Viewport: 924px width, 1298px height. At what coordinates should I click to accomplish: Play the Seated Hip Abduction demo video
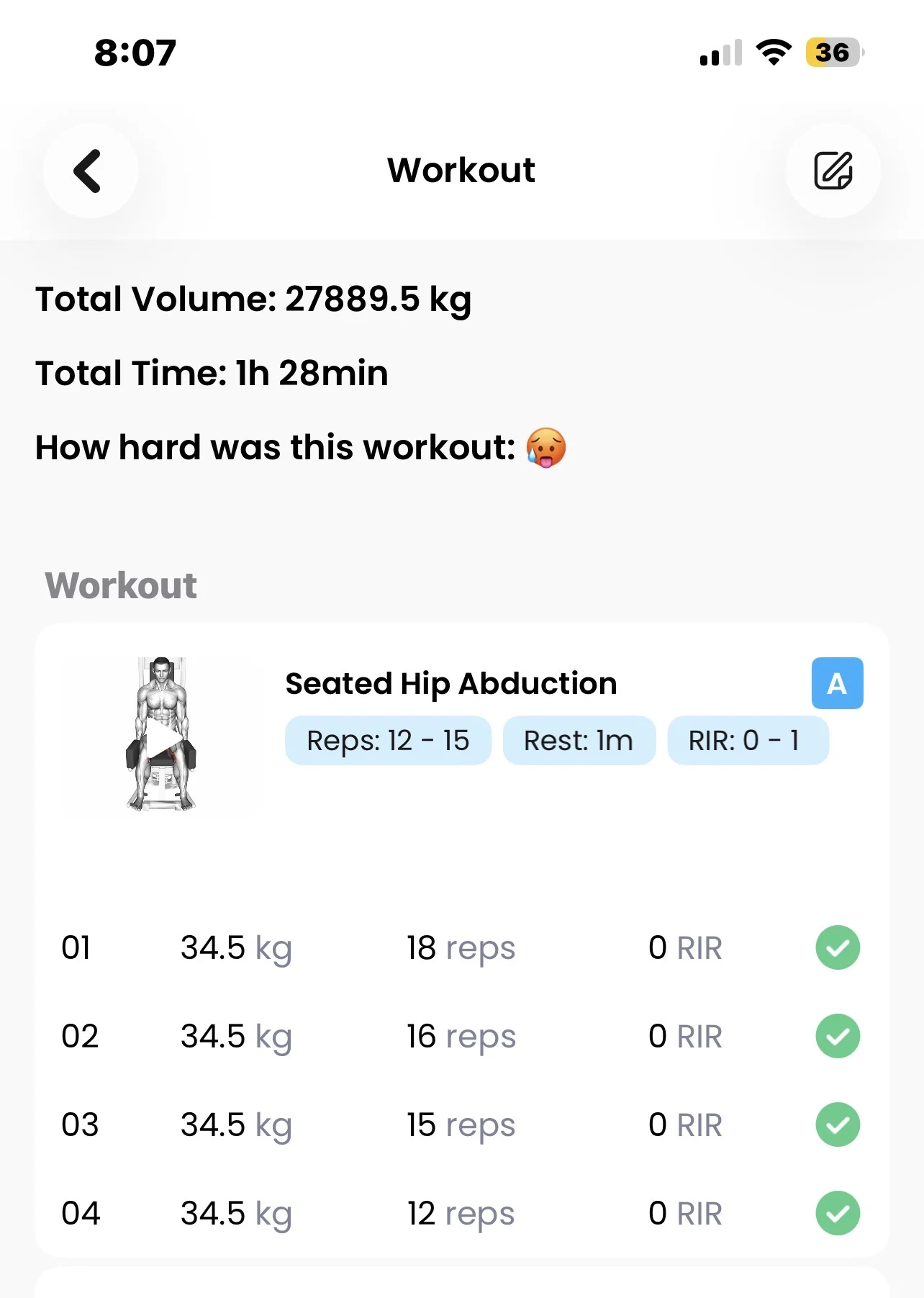tap(163, 736)
